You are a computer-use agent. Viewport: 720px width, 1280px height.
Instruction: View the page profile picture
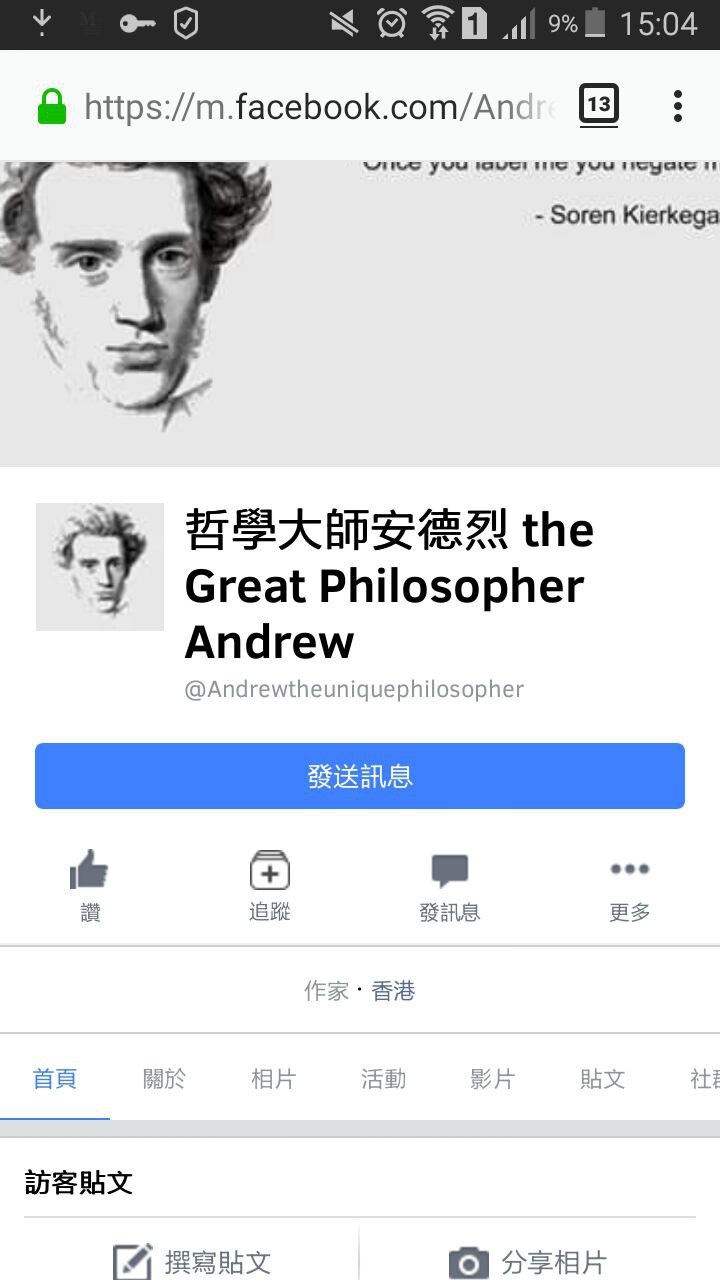100,567
